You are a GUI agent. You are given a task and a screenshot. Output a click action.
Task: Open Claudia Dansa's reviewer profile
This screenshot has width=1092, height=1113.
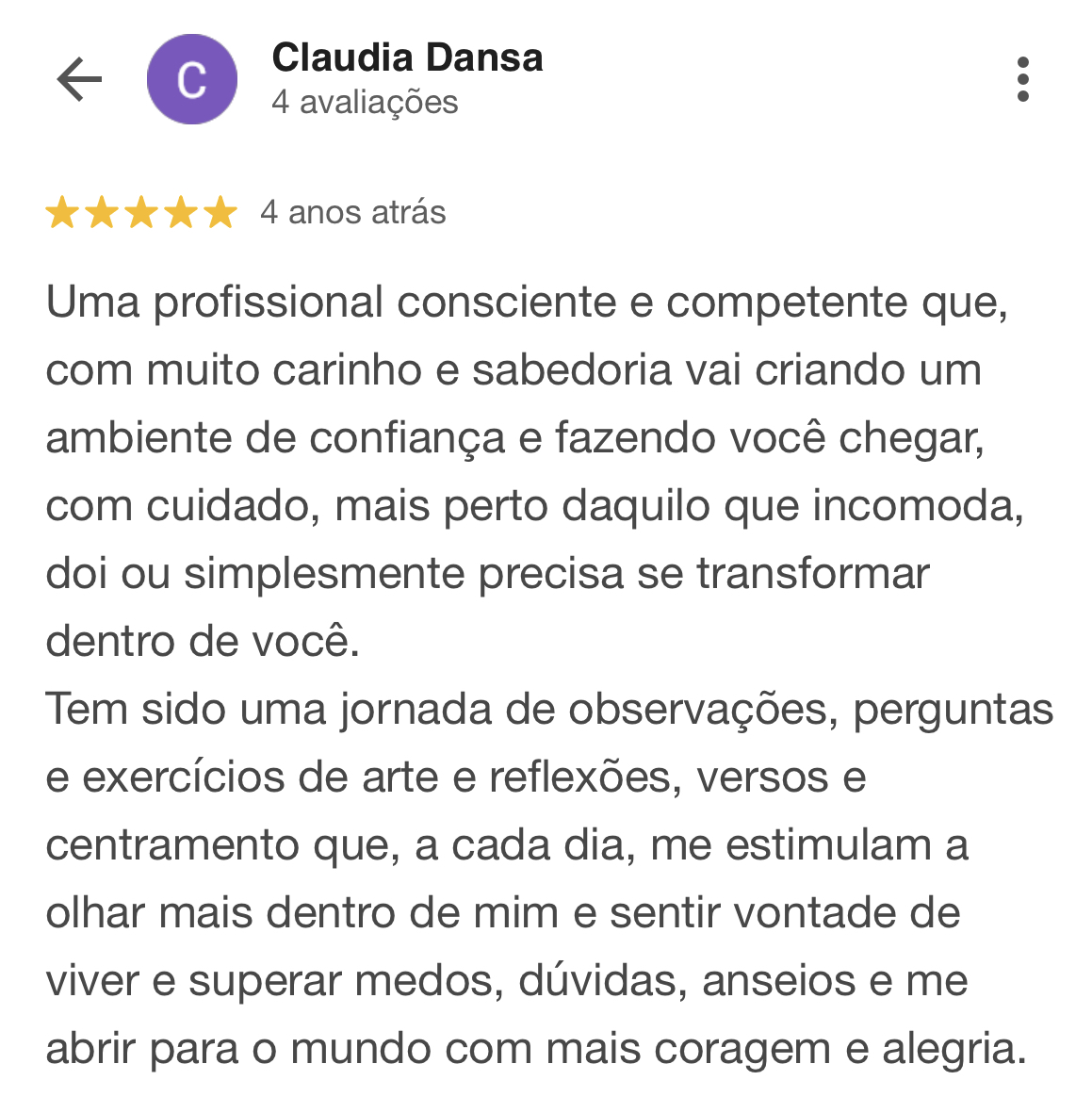pos(406,58)
